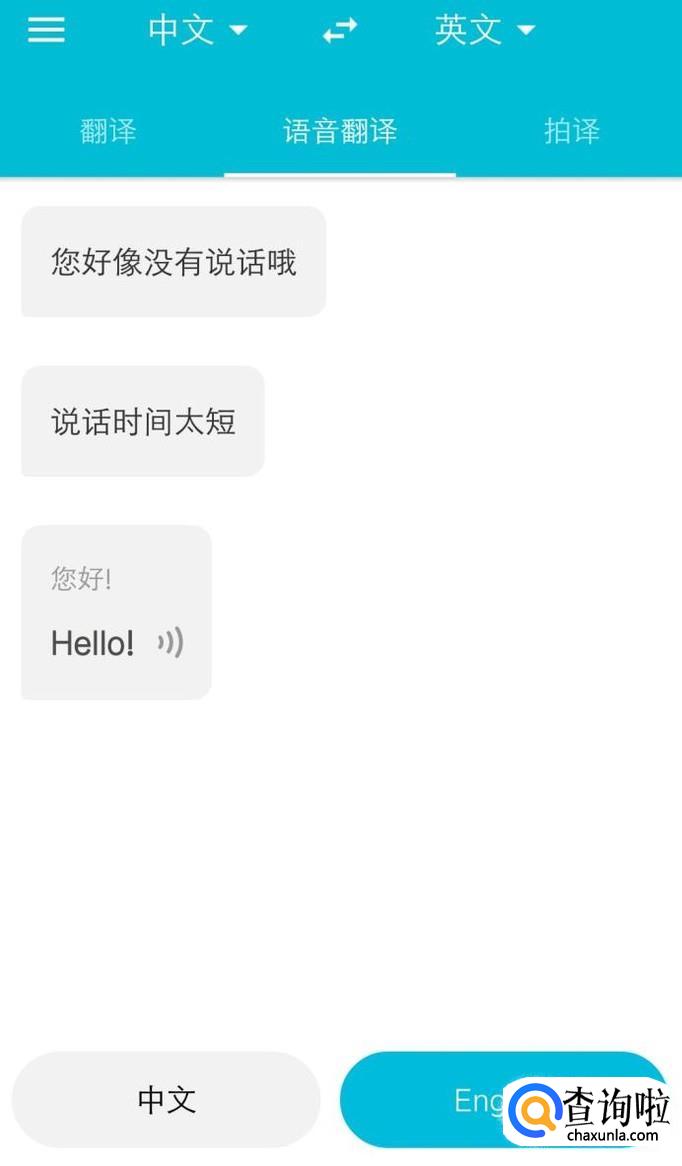Switch to the 翻译 tab
The image size is (682, 1166).
pos(108,131)
